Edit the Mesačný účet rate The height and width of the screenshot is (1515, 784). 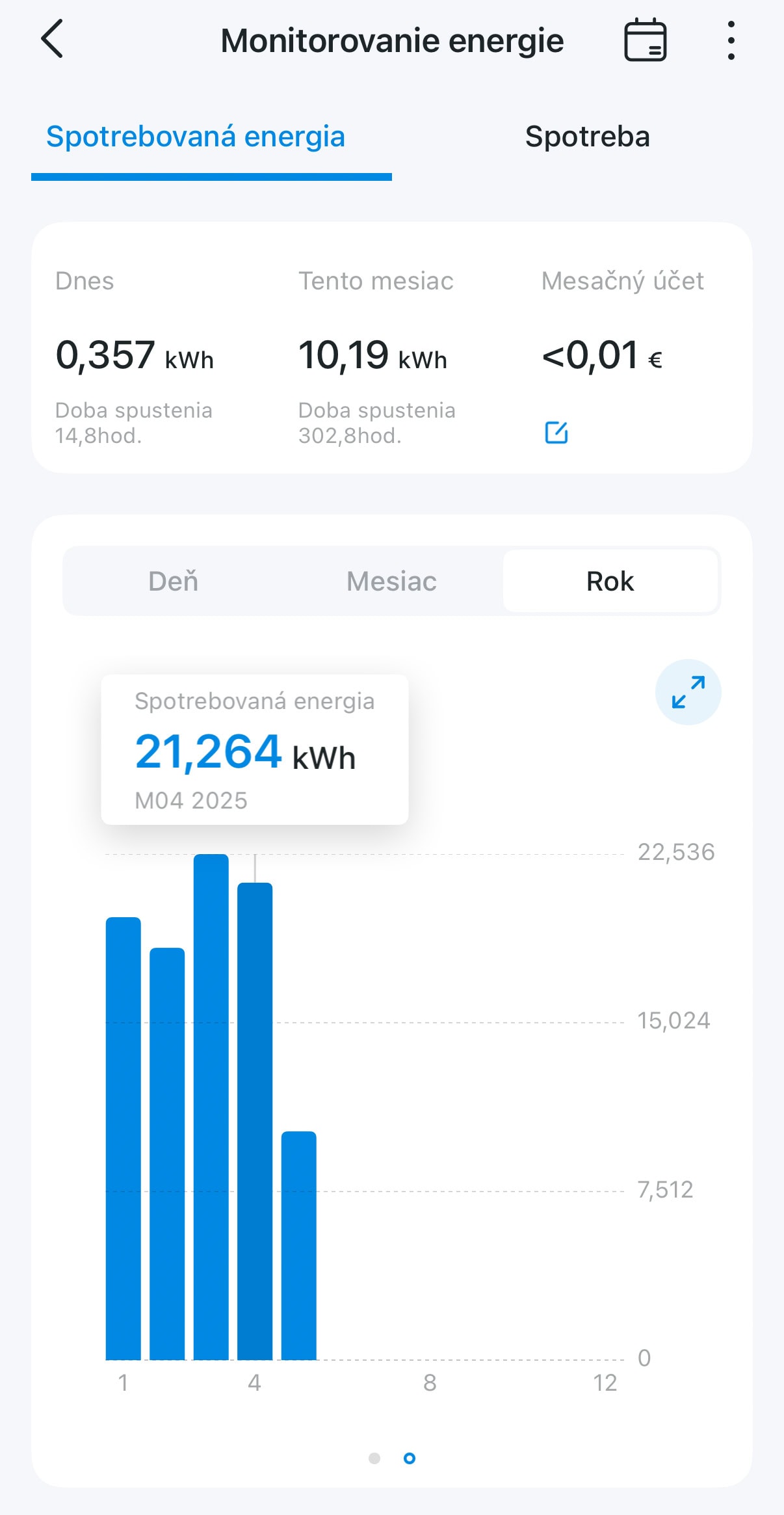click(556, 432)
